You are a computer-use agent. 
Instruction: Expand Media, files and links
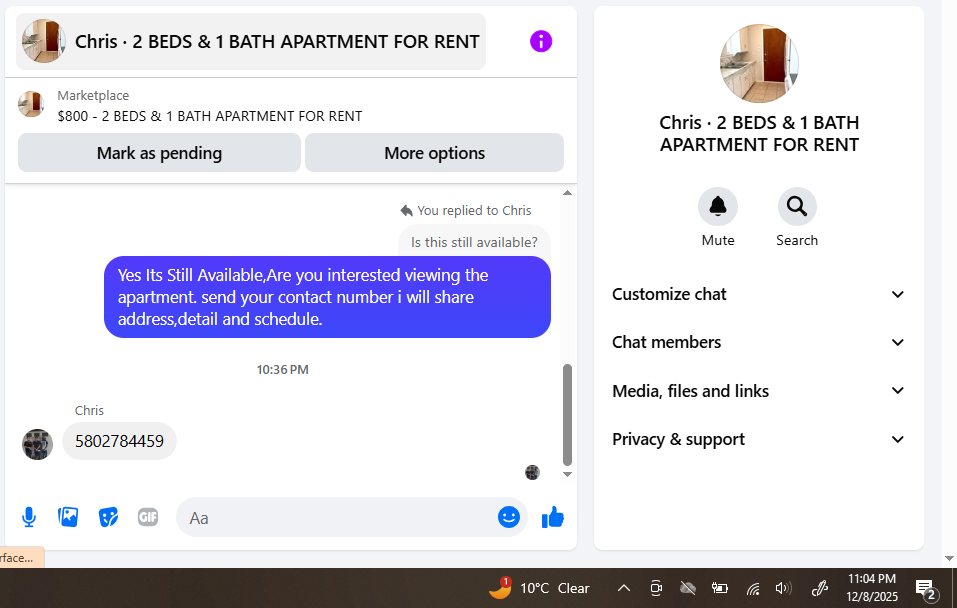(x=758, y=391)
